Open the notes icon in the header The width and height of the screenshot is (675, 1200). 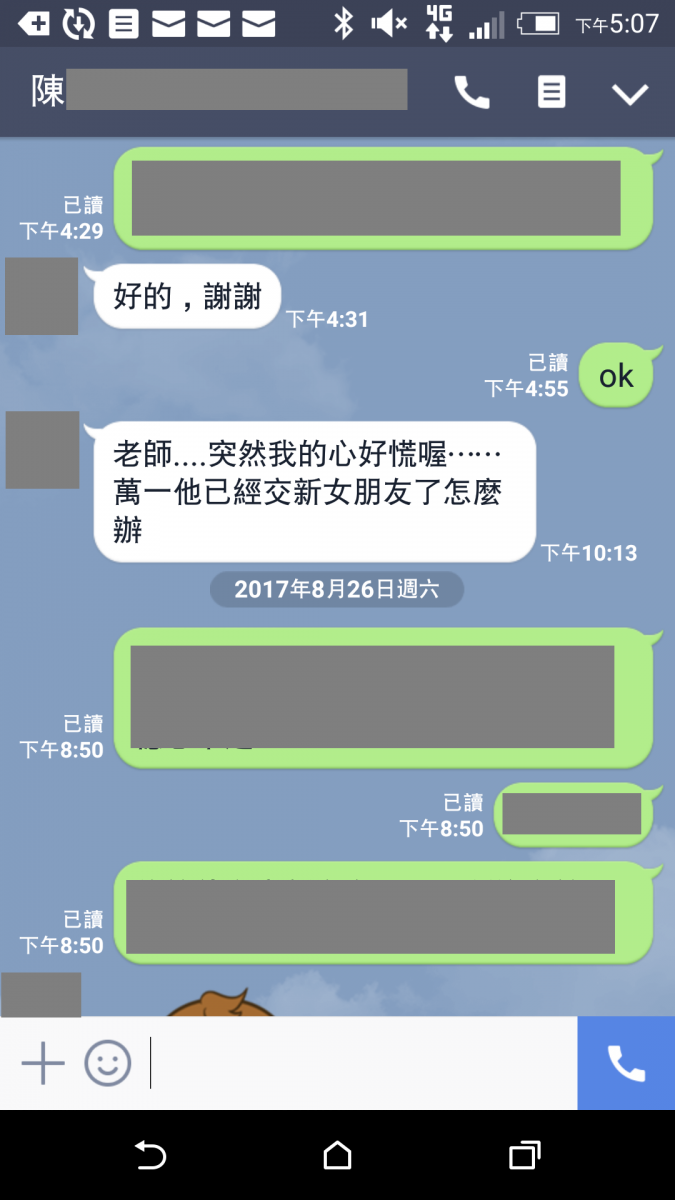pos(551,92)
